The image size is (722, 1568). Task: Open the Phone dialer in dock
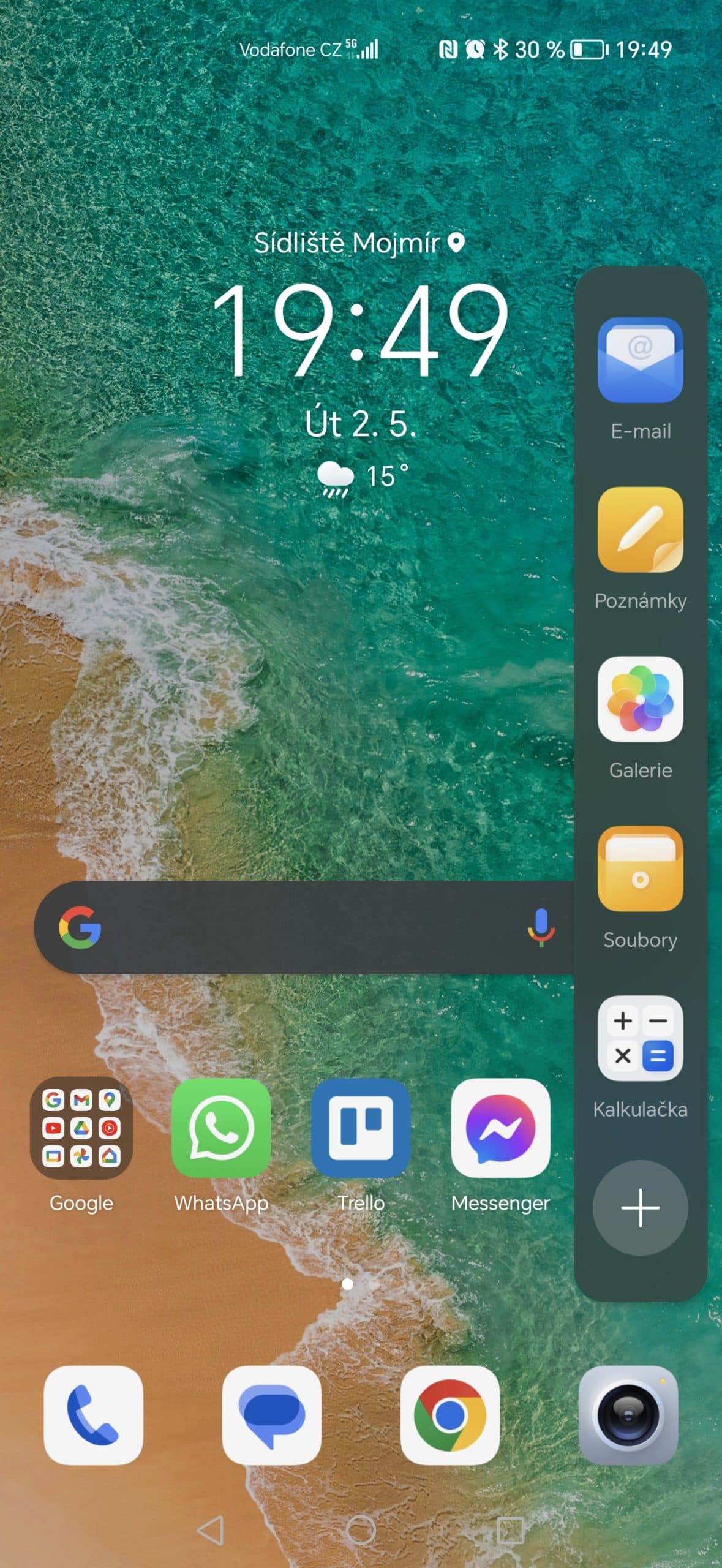pos(93,1415)
